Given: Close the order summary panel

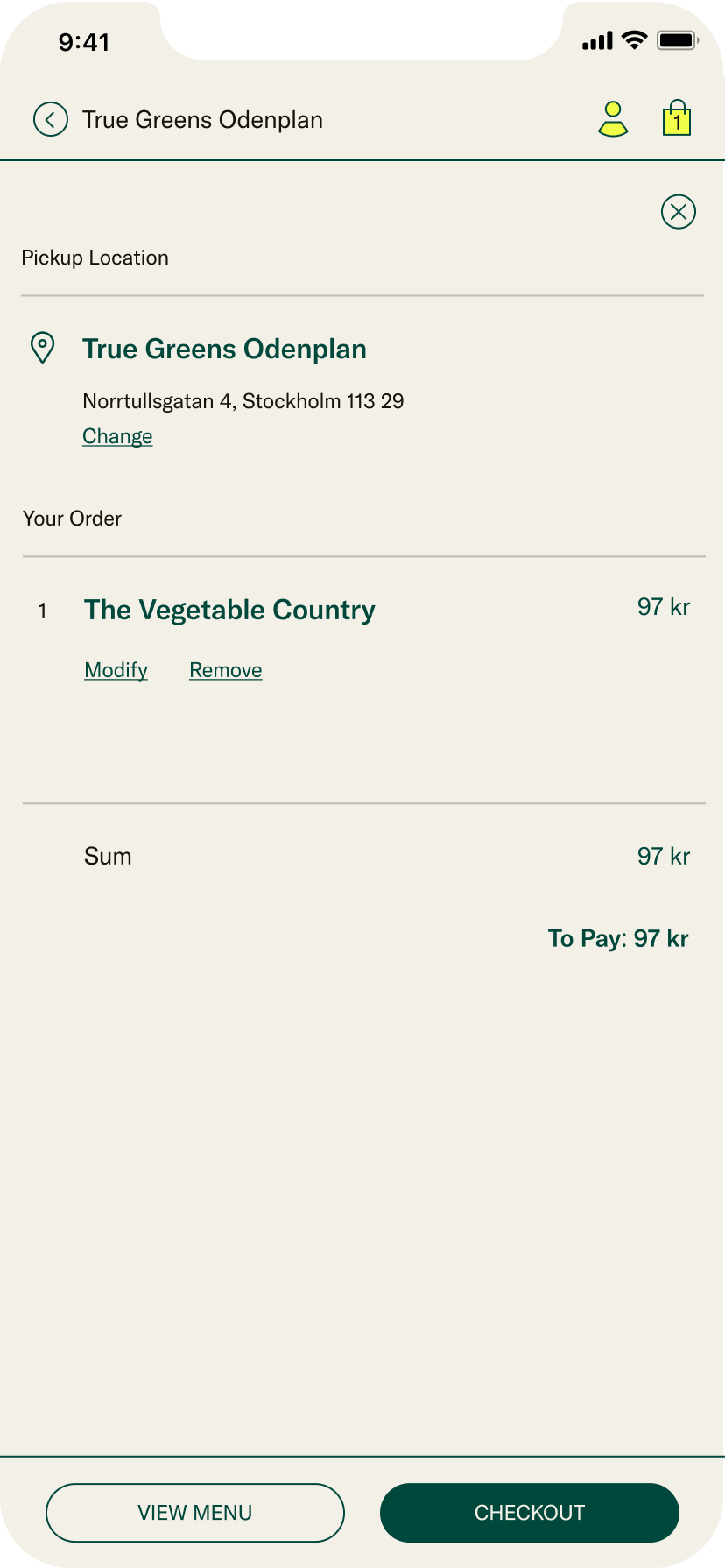Looking at the screenshot, I should pos(678,211).
